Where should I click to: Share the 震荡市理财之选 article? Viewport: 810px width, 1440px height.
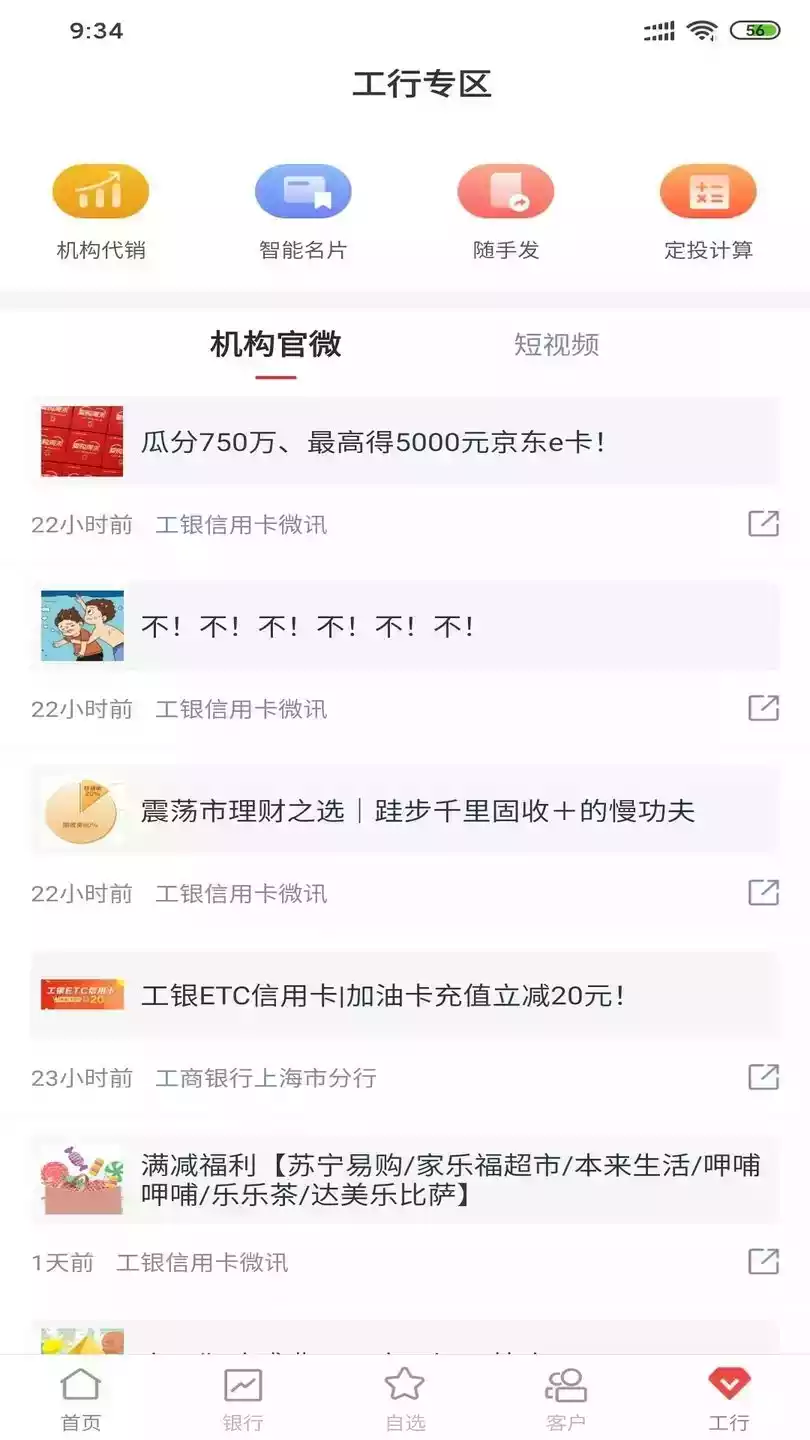coord(763,892)
